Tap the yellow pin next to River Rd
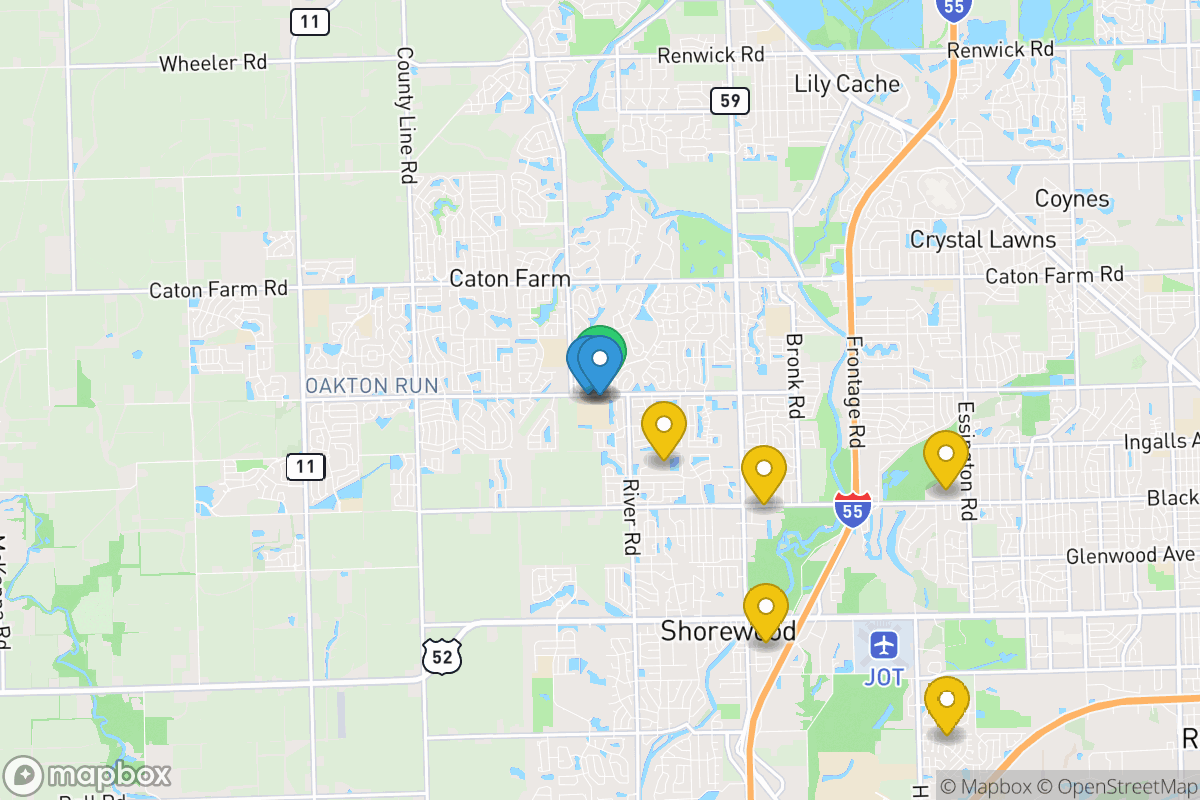Viewport: 1200px width, 800px height. tap(663, 427)
